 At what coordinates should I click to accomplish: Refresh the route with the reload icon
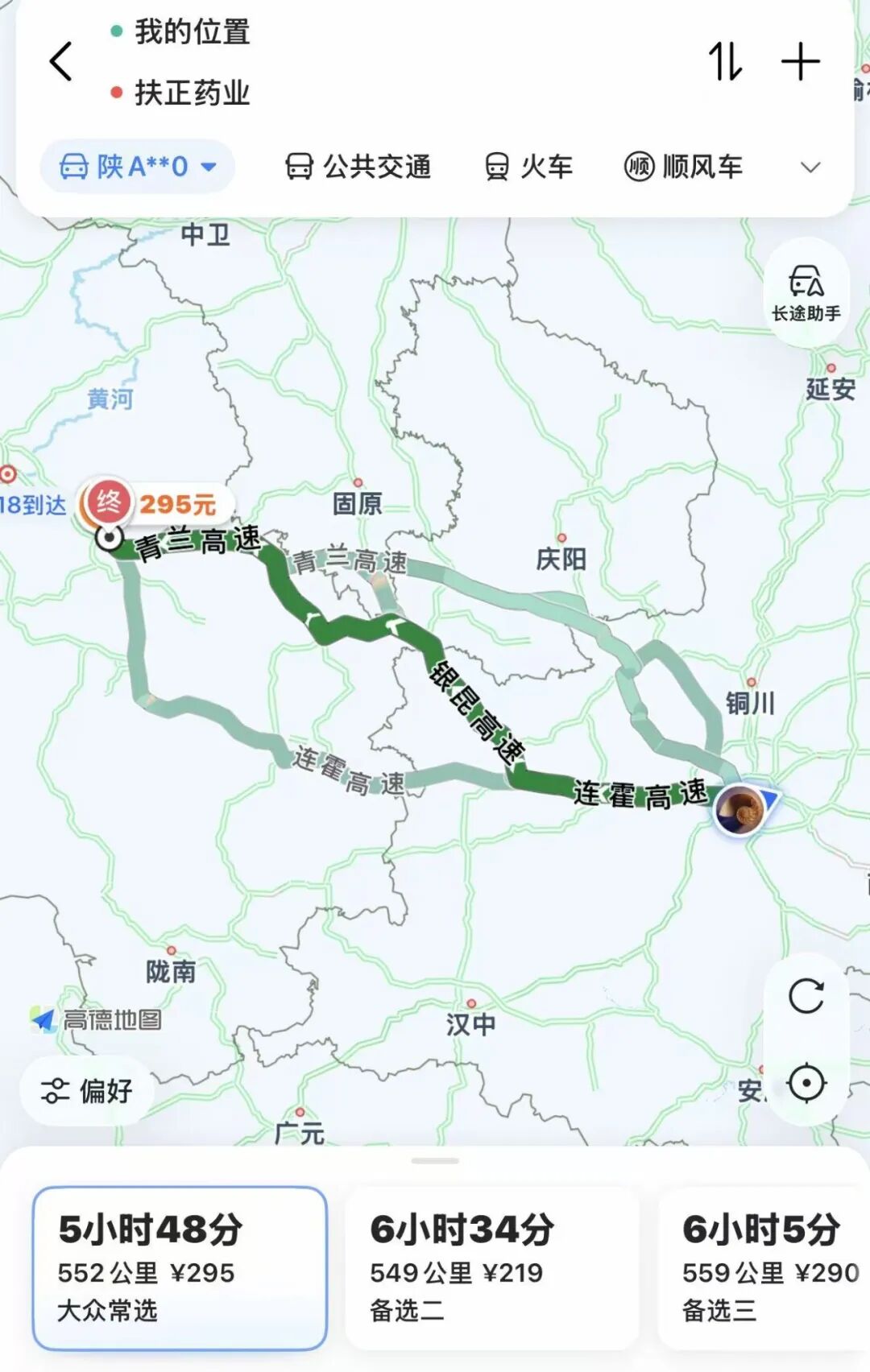click(x=806, y=996)
